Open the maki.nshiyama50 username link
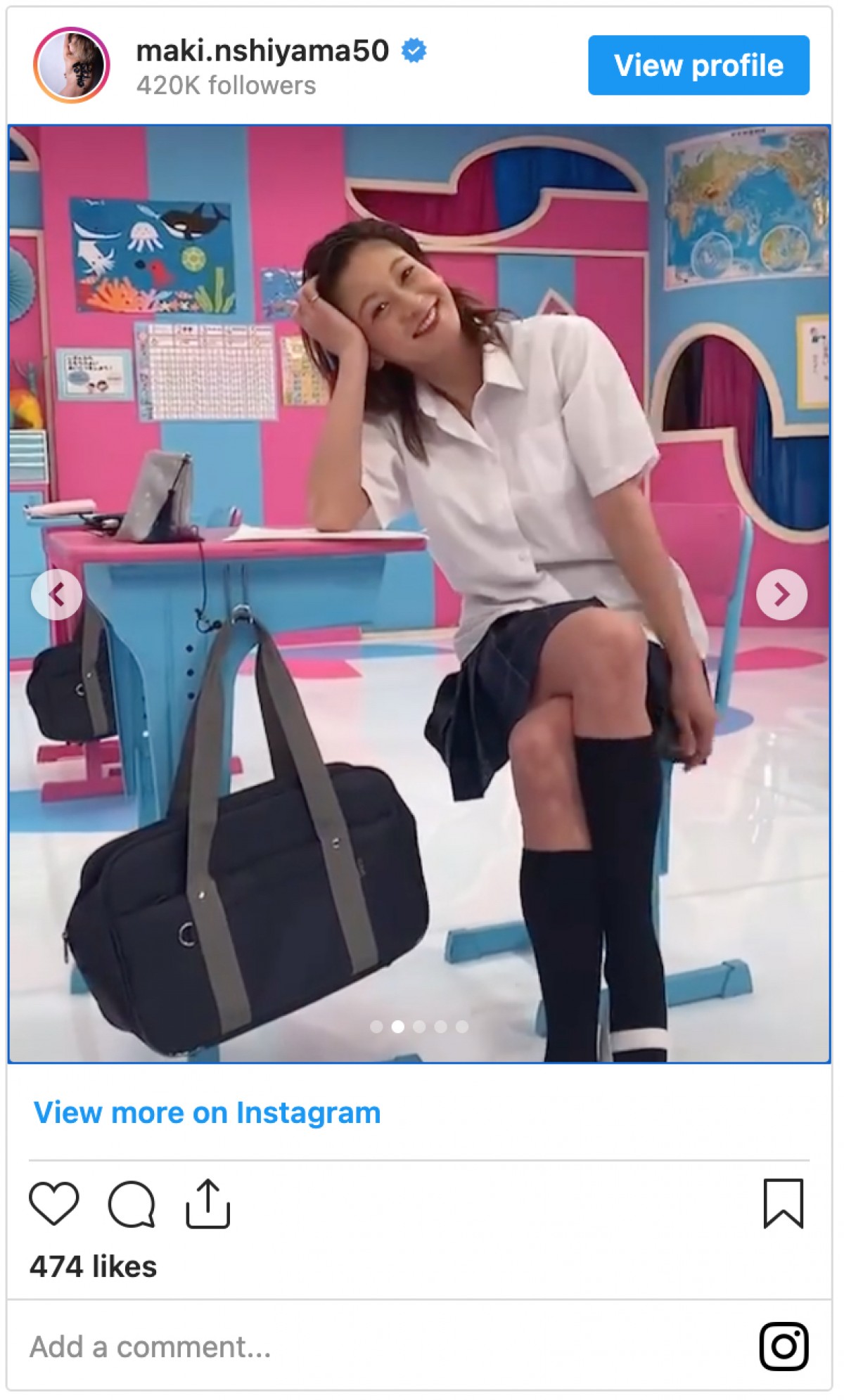This screenshot has height=1400, width=844. [x=262, y=51]
